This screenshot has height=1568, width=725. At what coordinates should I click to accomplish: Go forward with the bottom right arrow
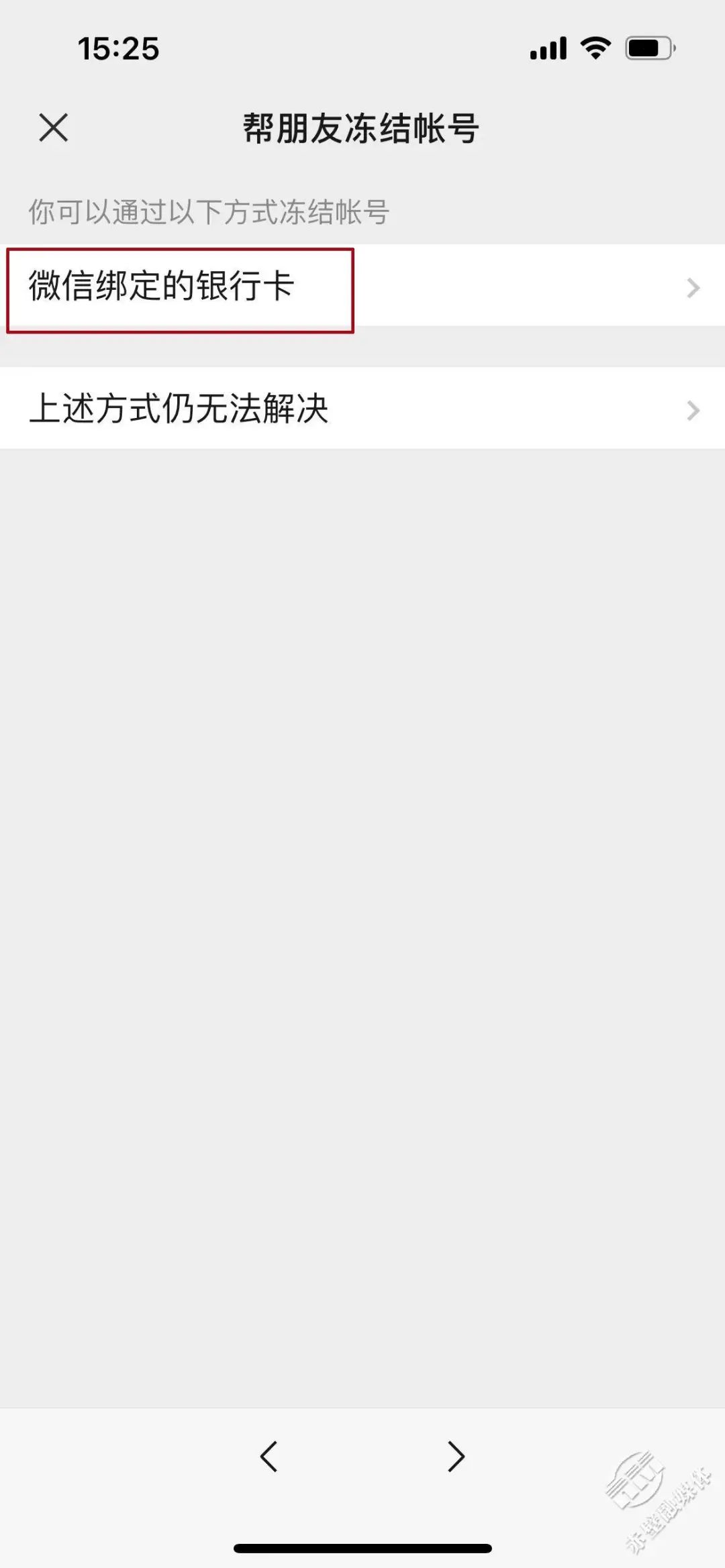click(x=456, y=1456)
